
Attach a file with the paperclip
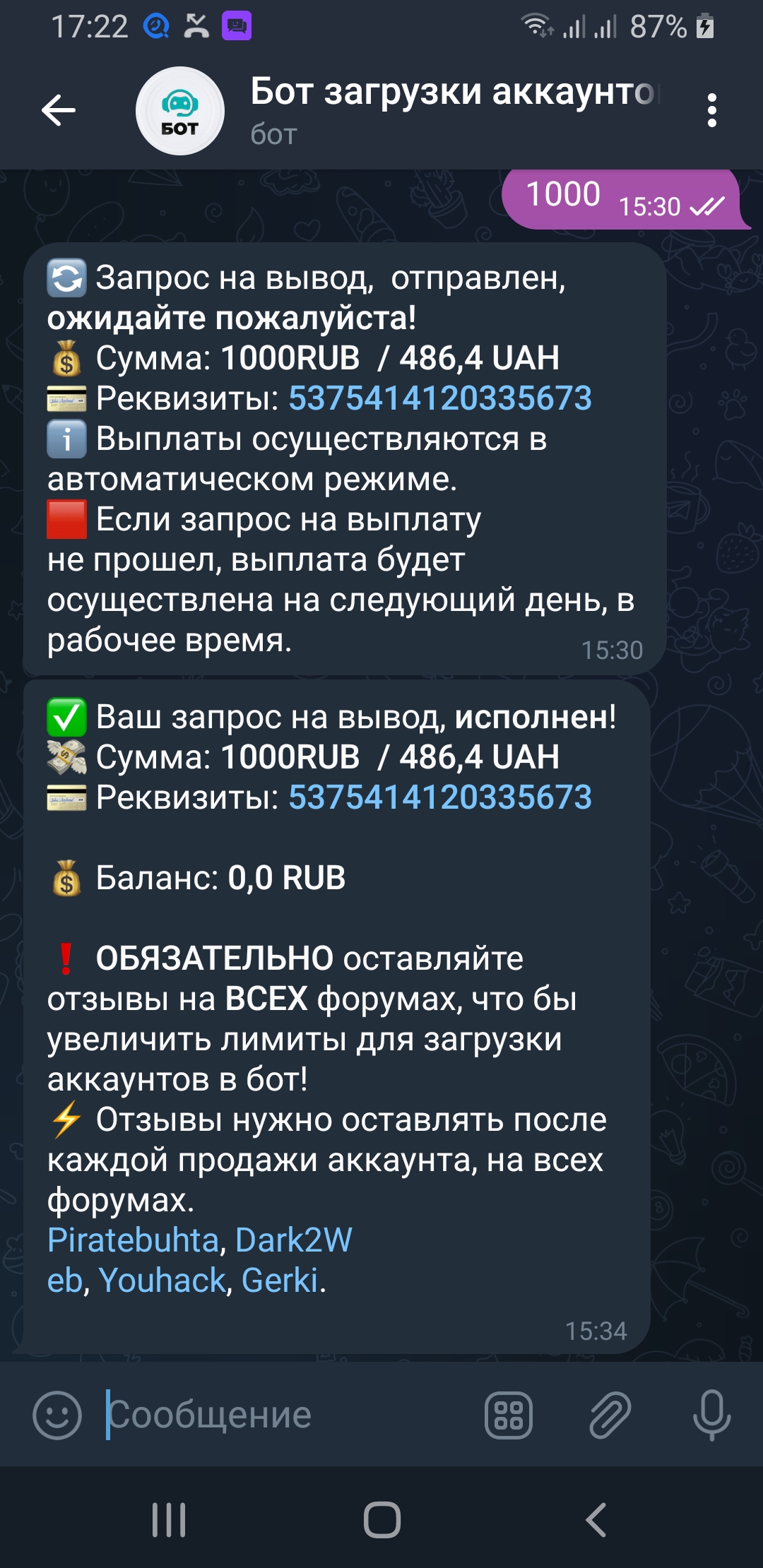click(610, 1415)
